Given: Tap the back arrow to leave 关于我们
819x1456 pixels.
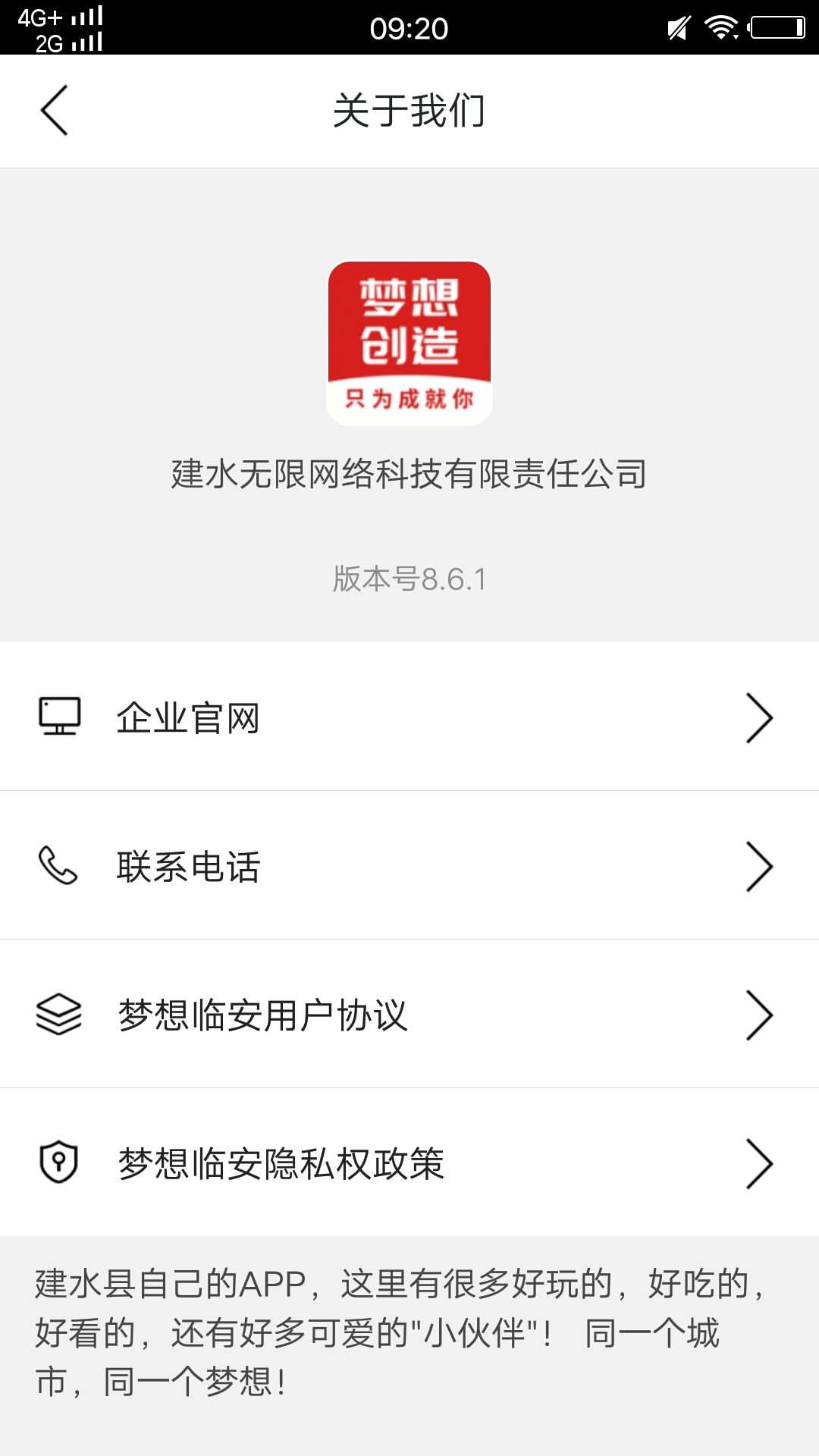Looking at the screenshot, I should 54,110.
